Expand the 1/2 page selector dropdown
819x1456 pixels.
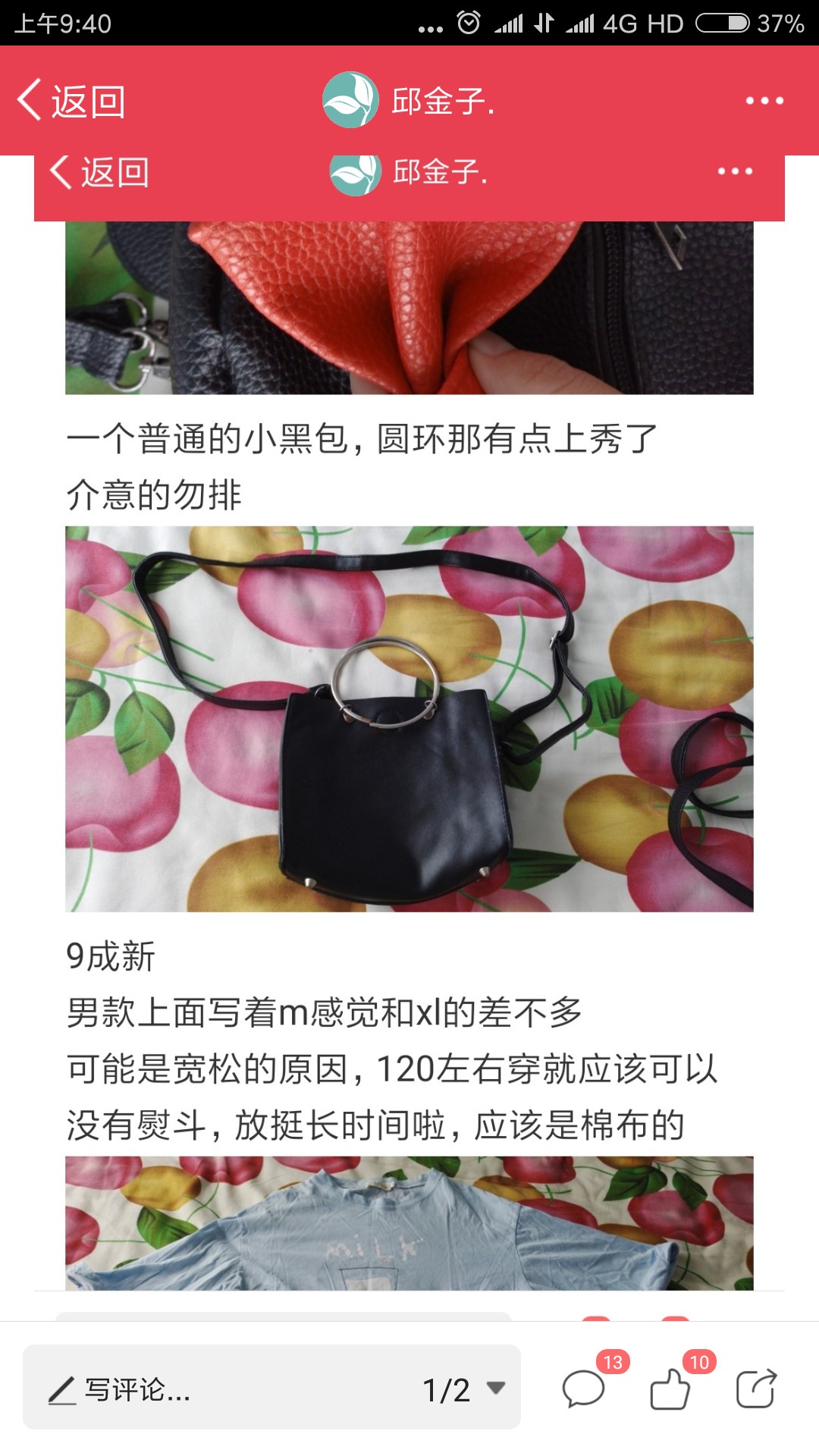tap(464, 1389)
